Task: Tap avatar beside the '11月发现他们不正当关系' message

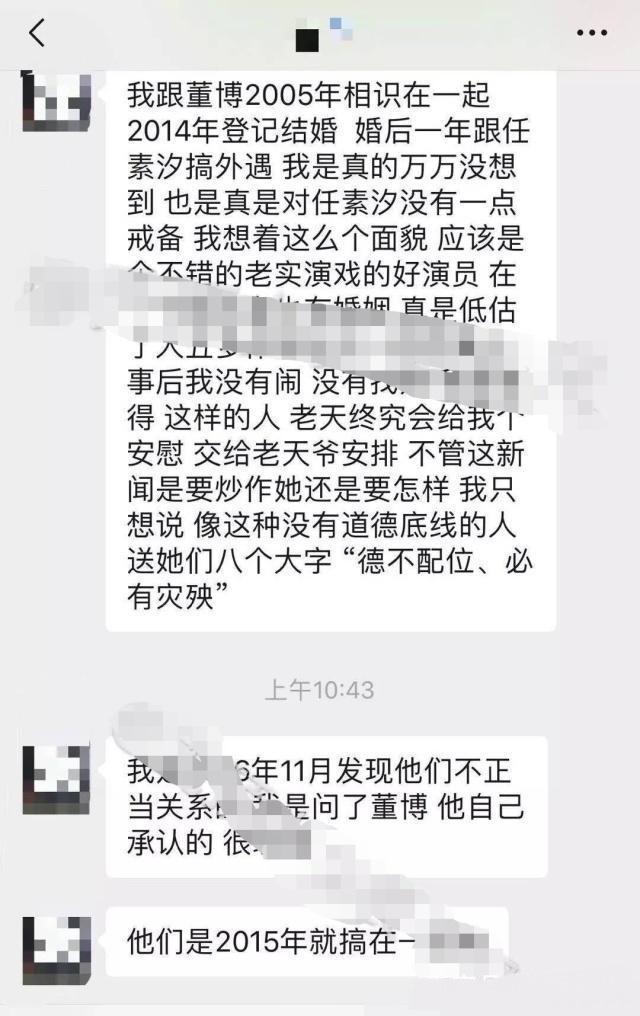Action: pyautogui.click(x=56, y=779)
